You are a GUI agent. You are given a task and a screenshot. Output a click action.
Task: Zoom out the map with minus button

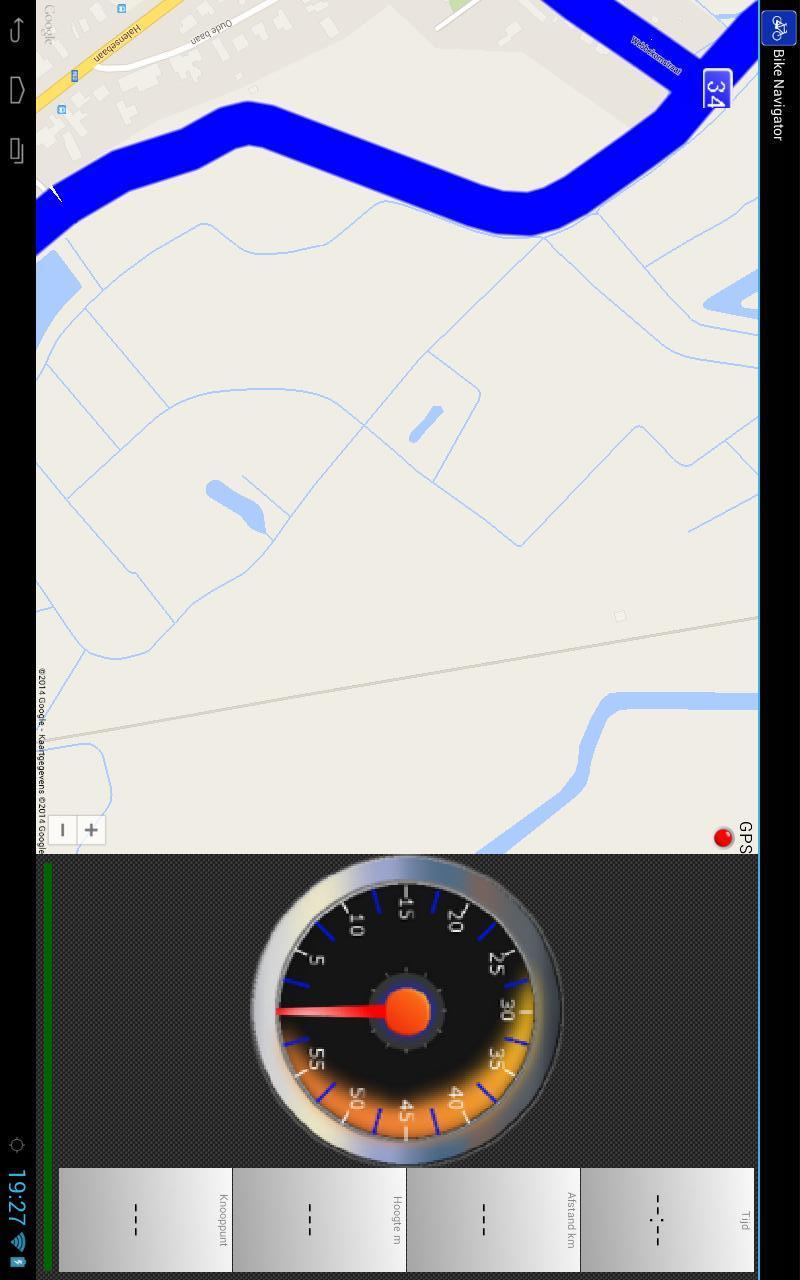[63, 830]
